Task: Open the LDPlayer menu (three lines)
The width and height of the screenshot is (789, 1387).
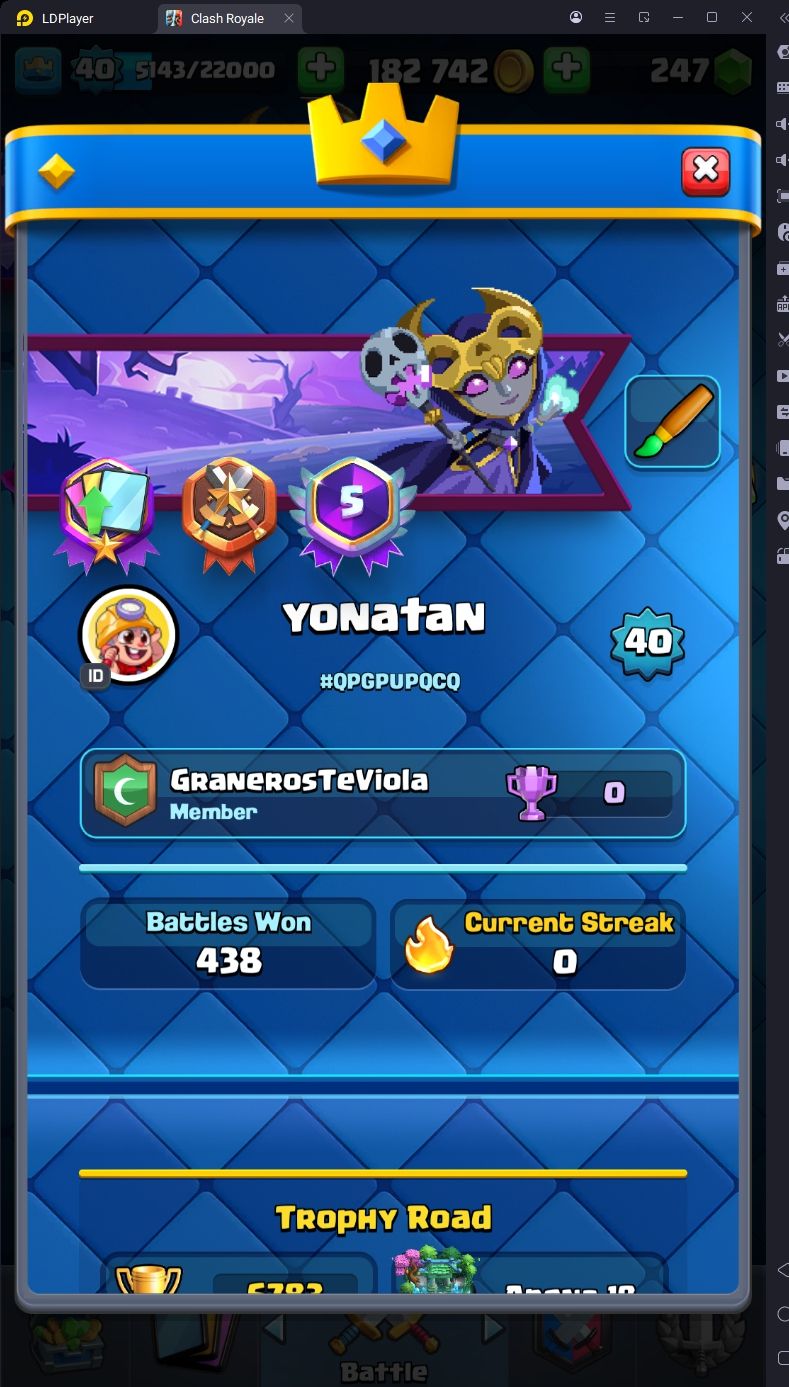Action: coord(609,18)
